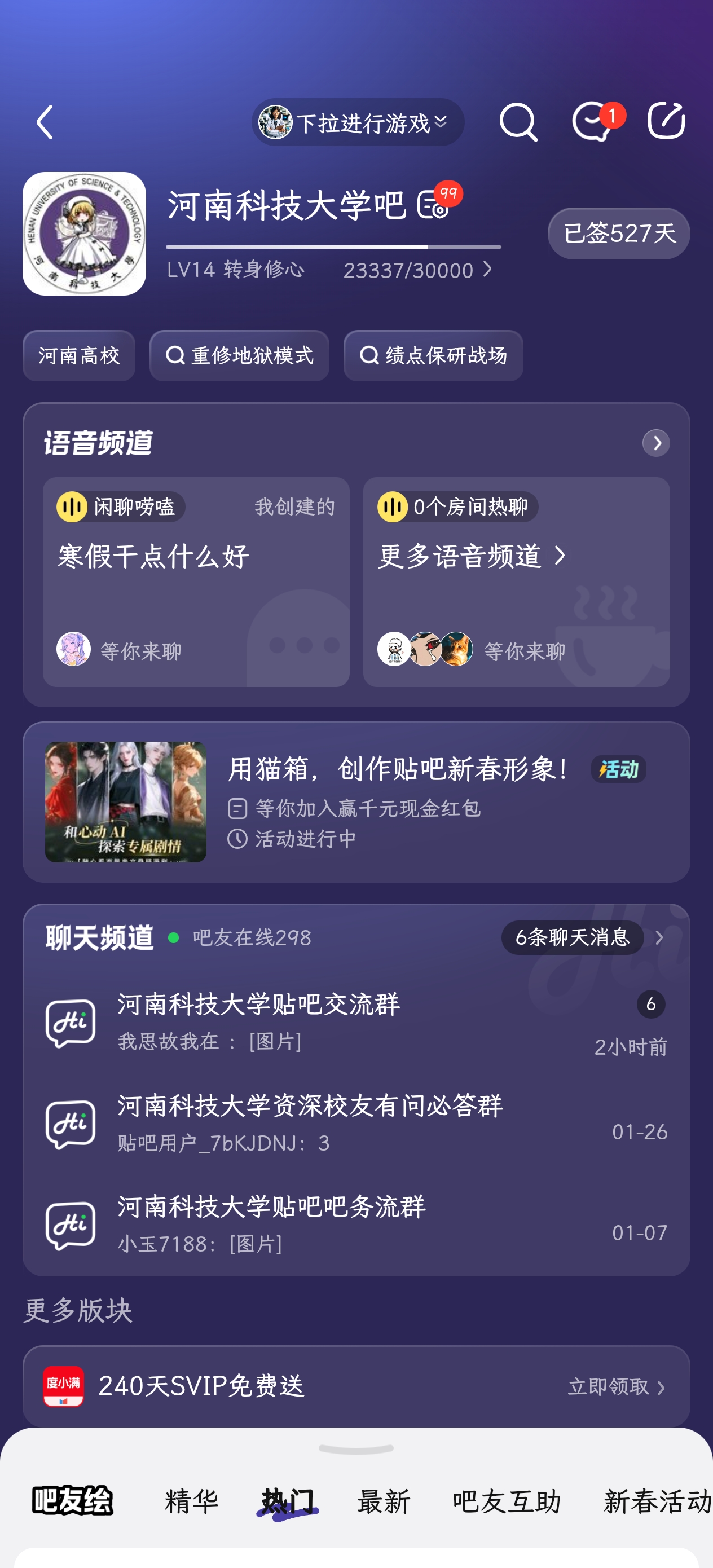The image size is (713, 1568).
Task: Search the 绩点保研战场 topic chip
Action: coord(433,355)
